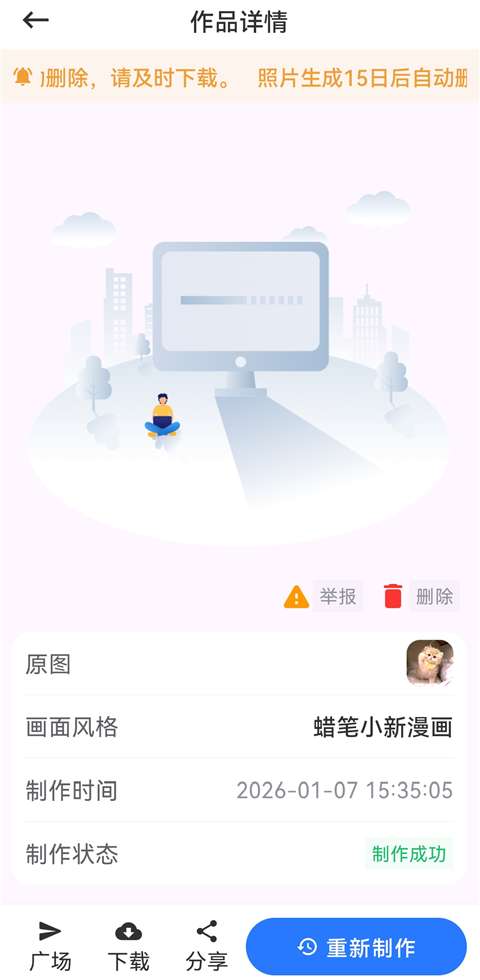Go back using the top-left arrow
This screenshot has height=980, width=480.
tap(36, 21)
